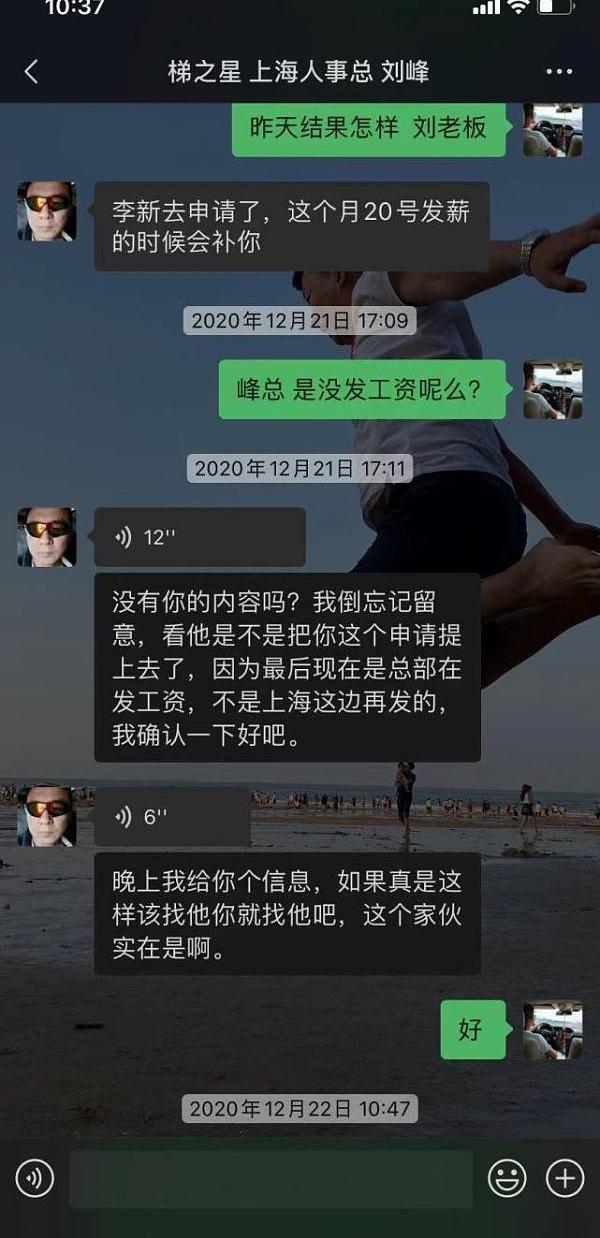This screenshot has width=600, height=1238.
Task: Play the 6-second voice message
Action: pos(171,816)
